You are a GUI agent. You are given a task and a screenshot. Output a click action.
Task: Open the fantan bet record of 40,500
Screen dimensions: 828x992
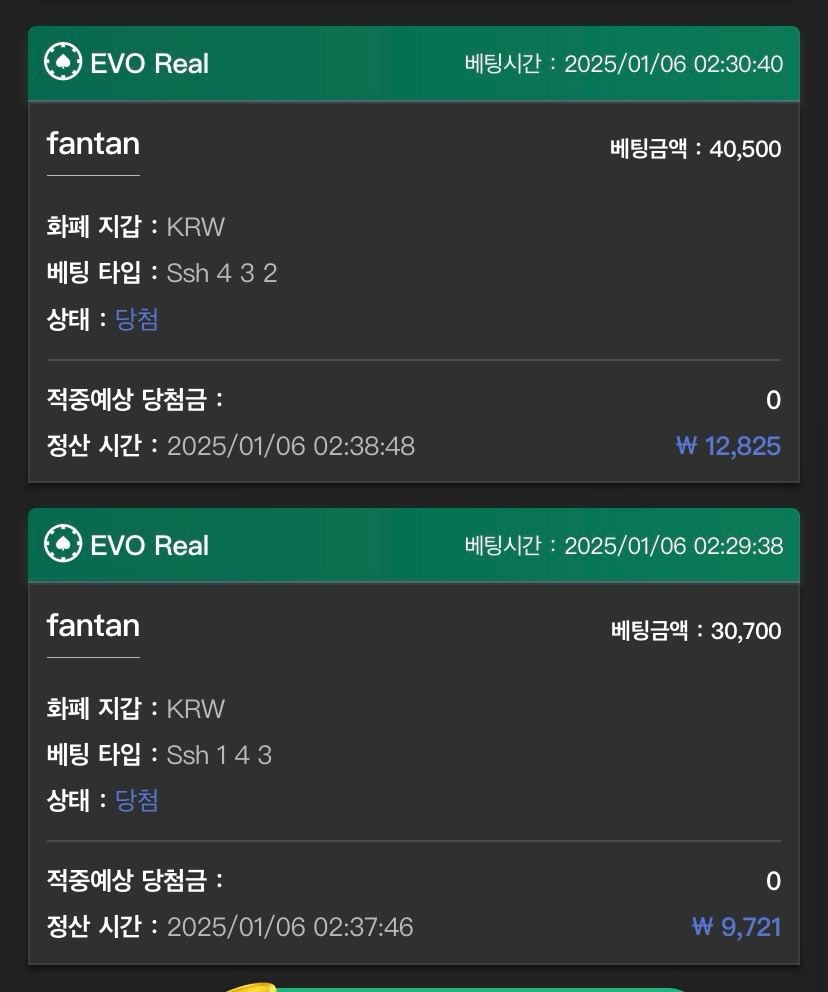pos(93,145)
